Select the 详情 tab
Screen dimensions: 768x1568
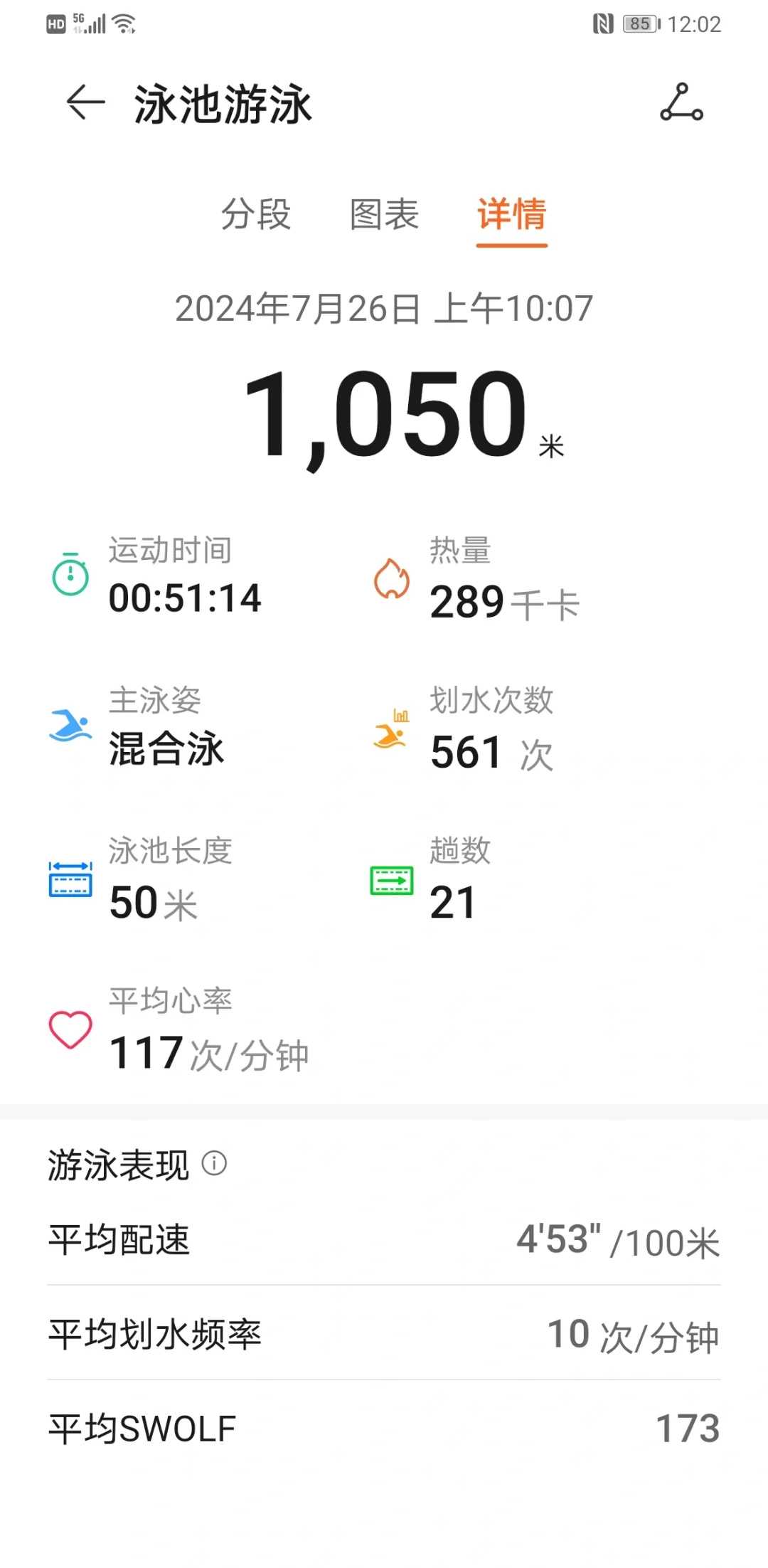pyautogui.click(x=511, y=216)
